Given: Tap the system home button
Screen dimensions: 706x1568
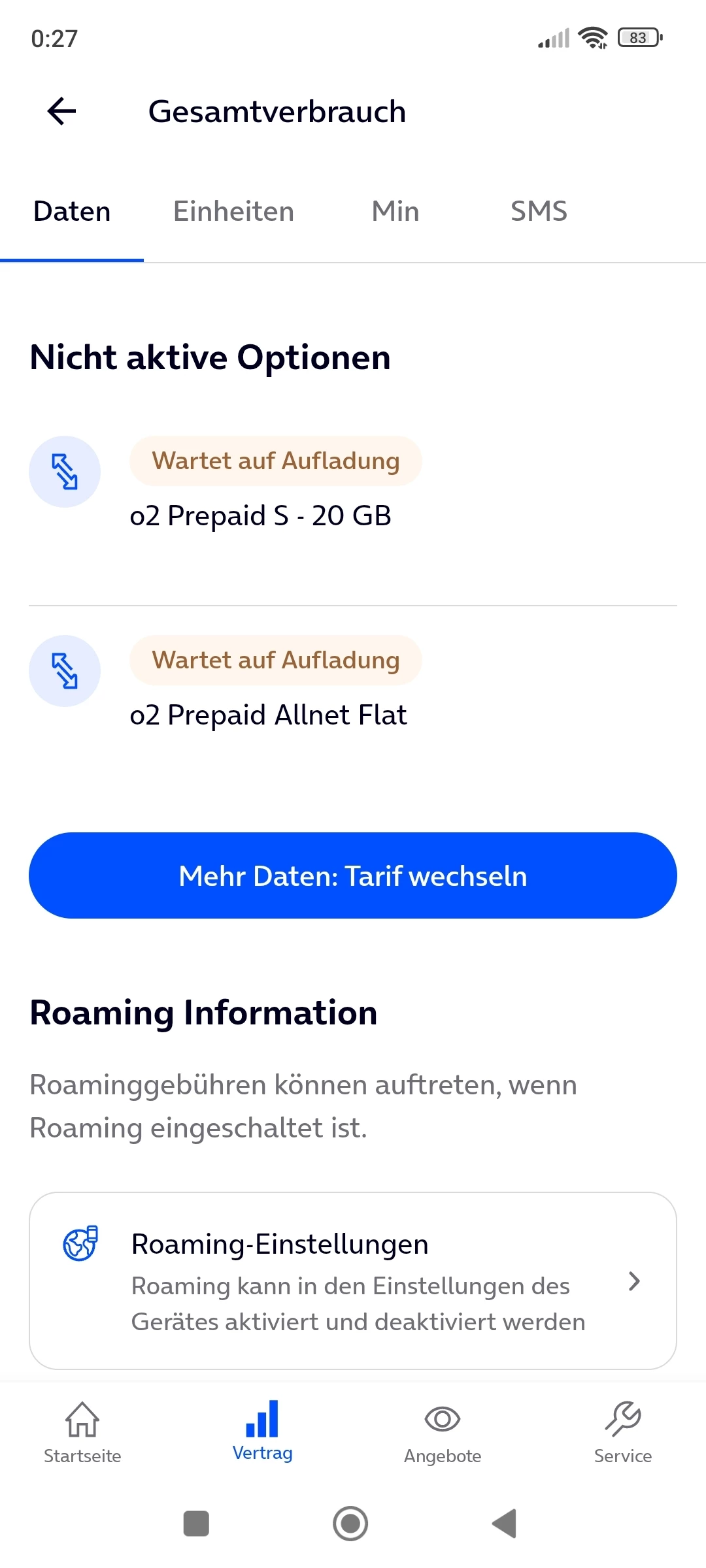Looking at the screenshot, I should coord(350,1524).
